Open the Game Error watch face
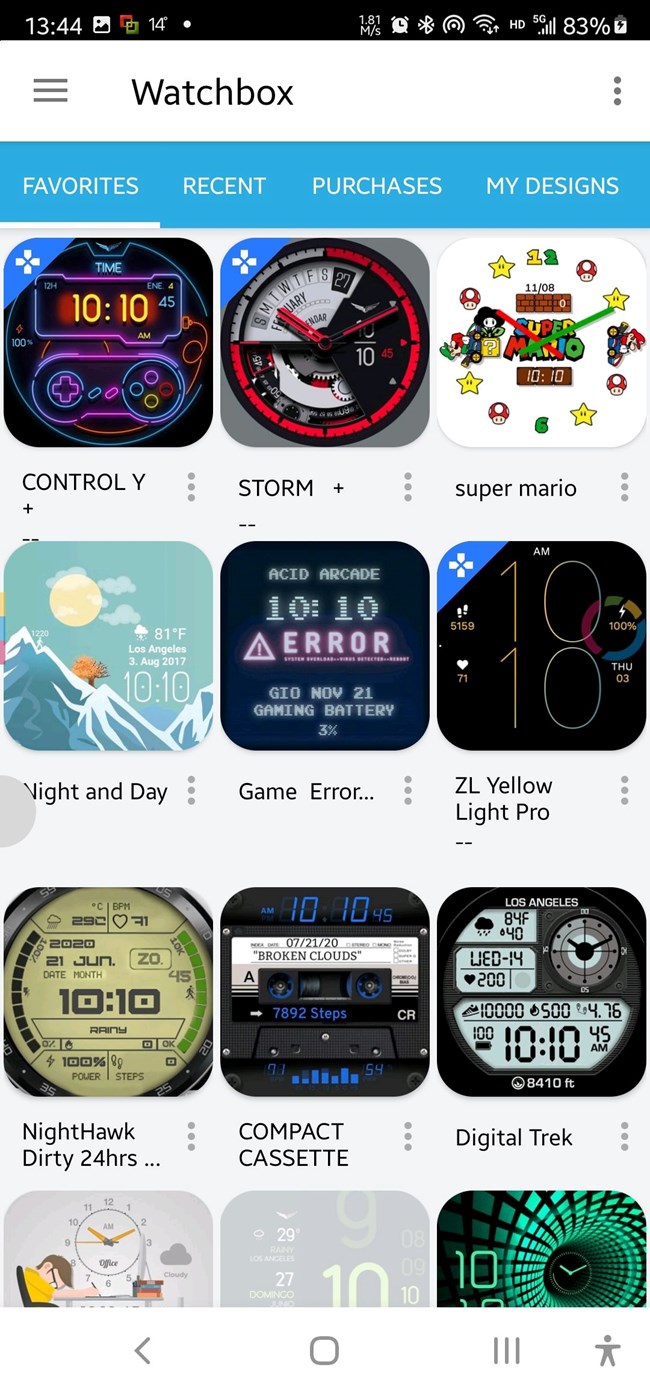The height and width of the screenshot is (1394, 650). tap(325, 646)
